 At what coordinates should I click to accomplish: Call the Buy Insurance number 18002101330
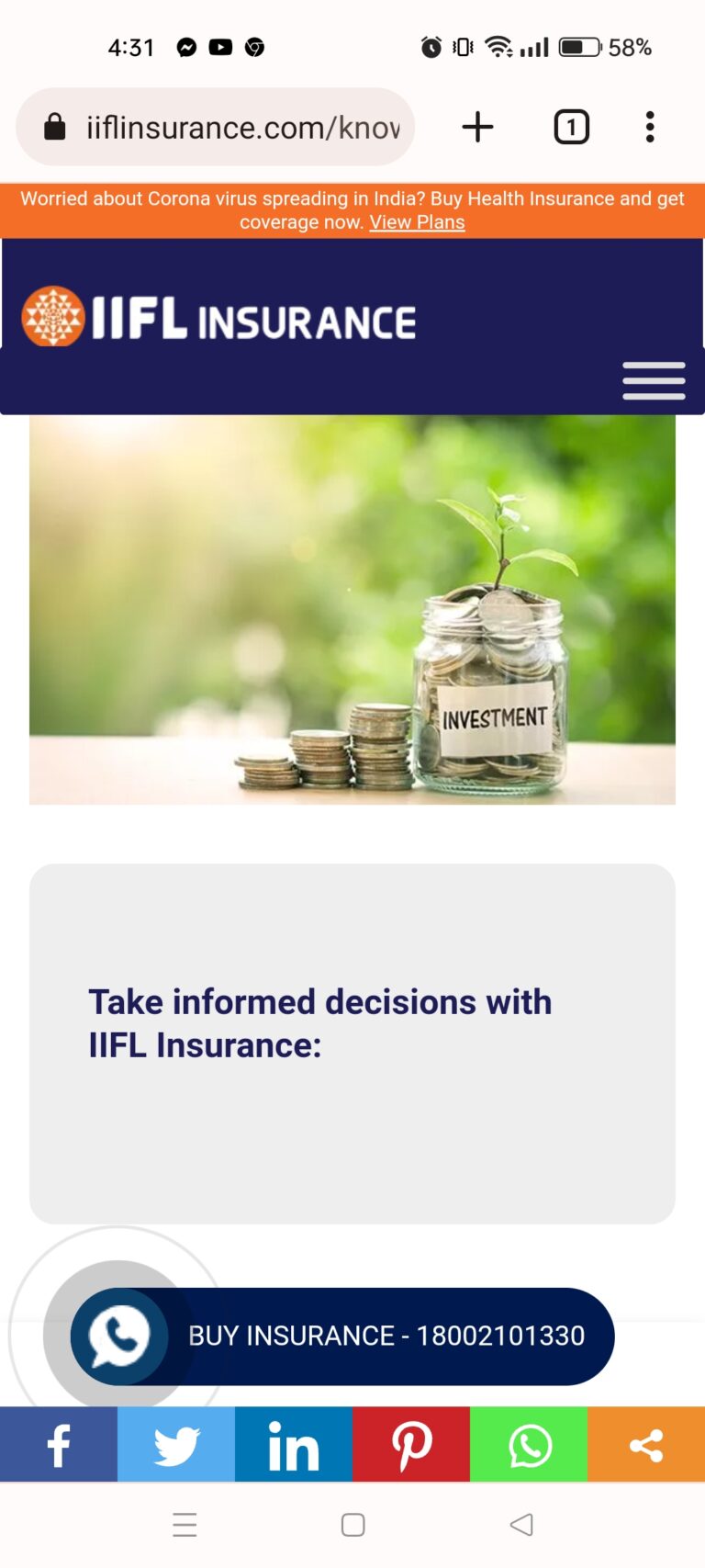[x=342, y=1336]
